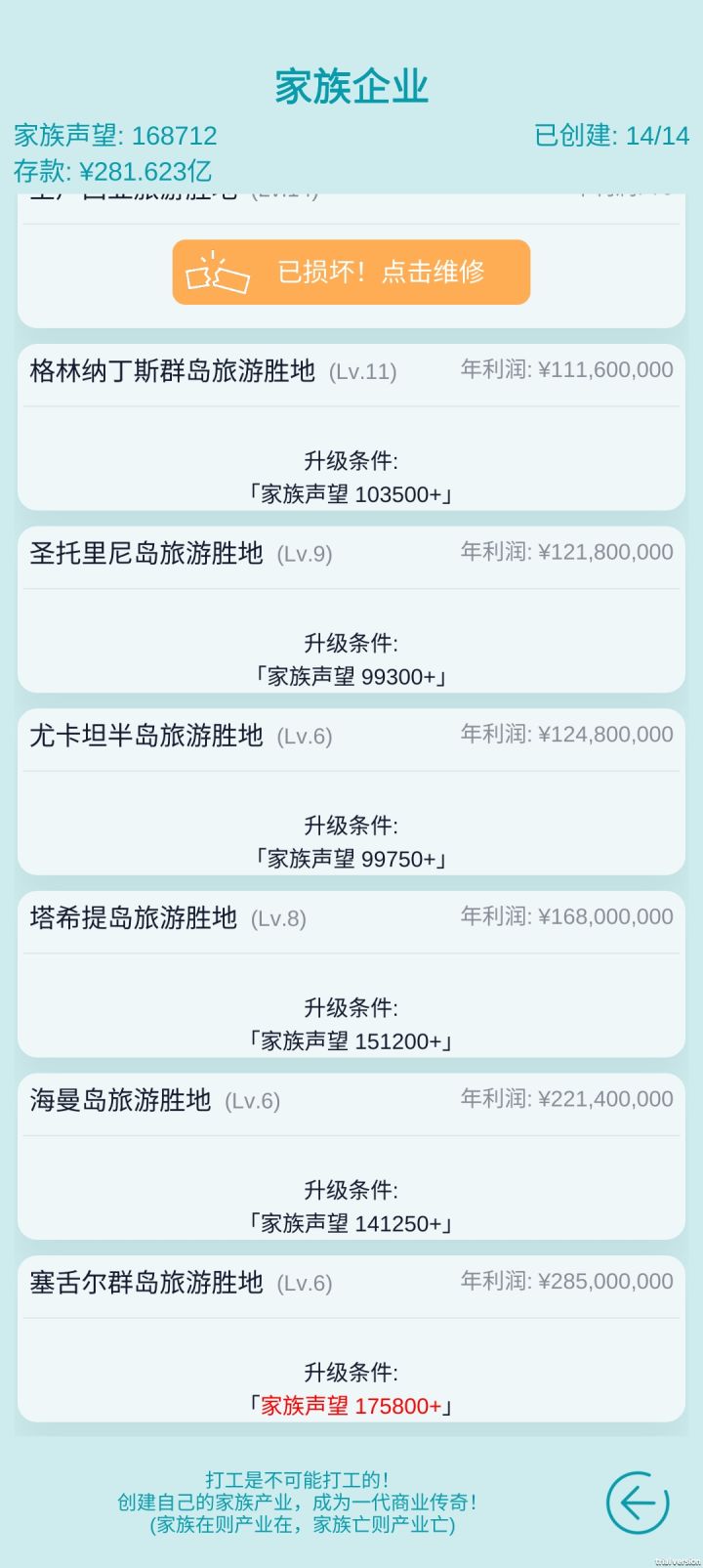Open the 格林纳丁斯群岛旅游胜地 card
The height and width of the screenshot is (1568, 703).
click(351, 427)
